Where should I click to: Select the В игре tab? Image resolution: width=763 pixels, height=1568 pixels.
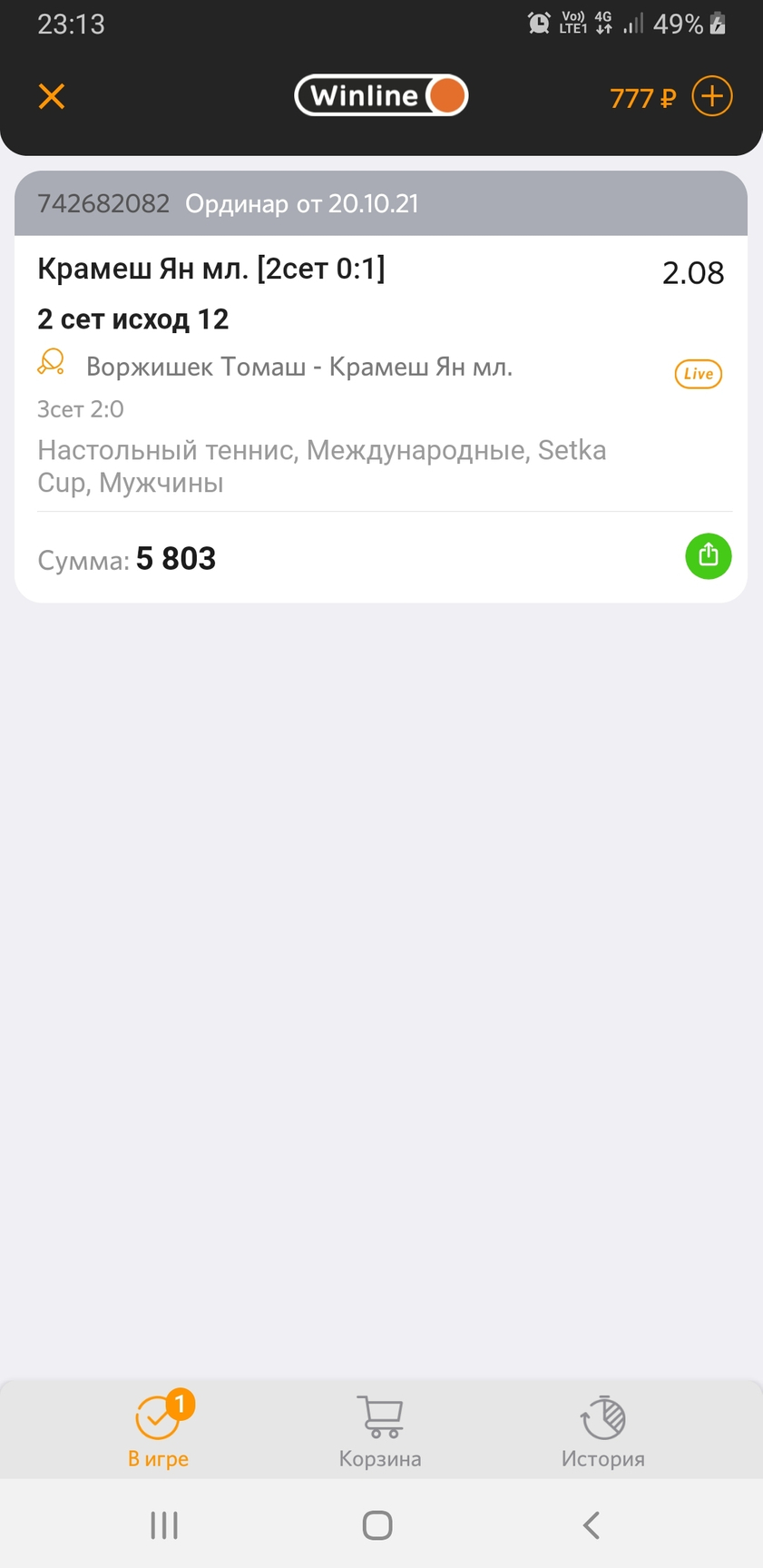click(x=158, y=1432)
